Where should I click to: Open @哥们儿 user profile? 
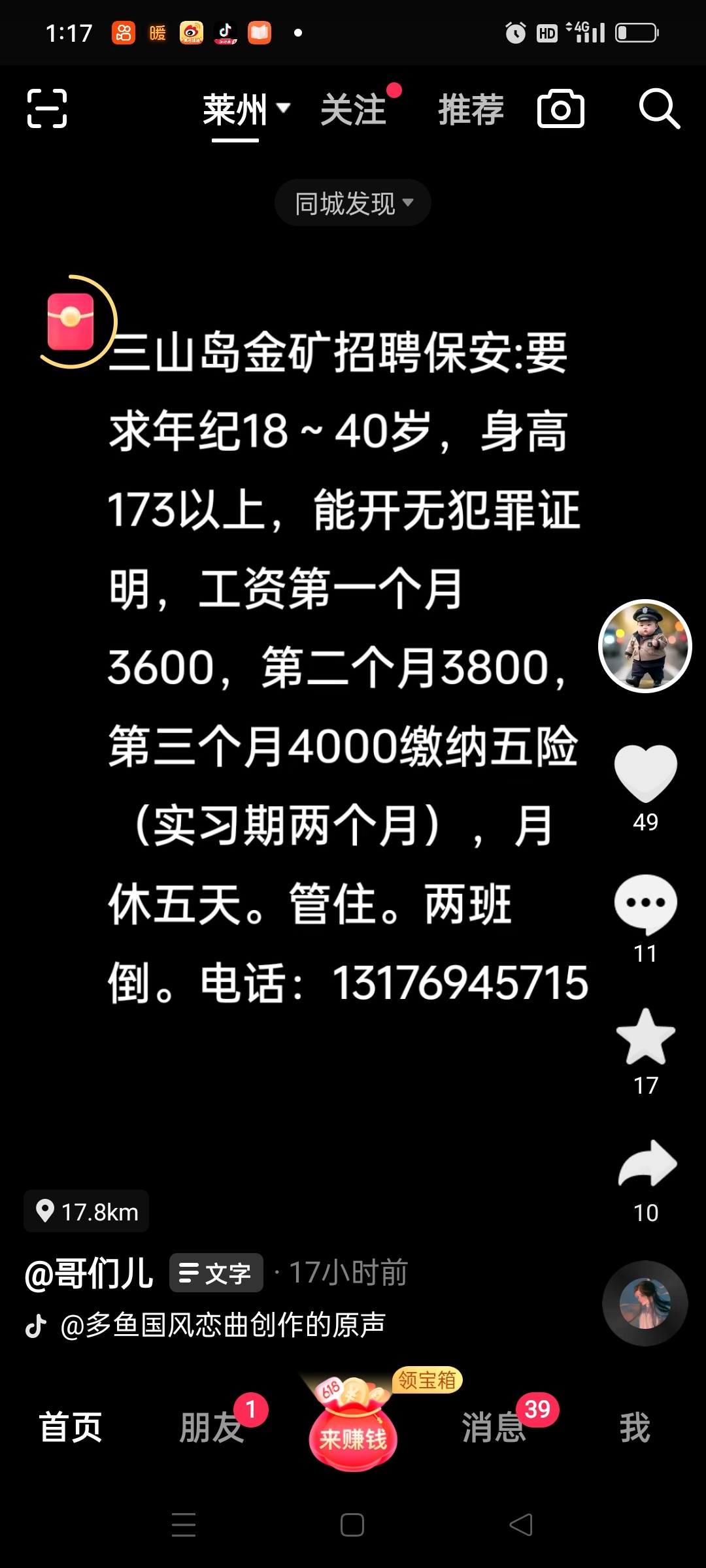(89, 1273)
